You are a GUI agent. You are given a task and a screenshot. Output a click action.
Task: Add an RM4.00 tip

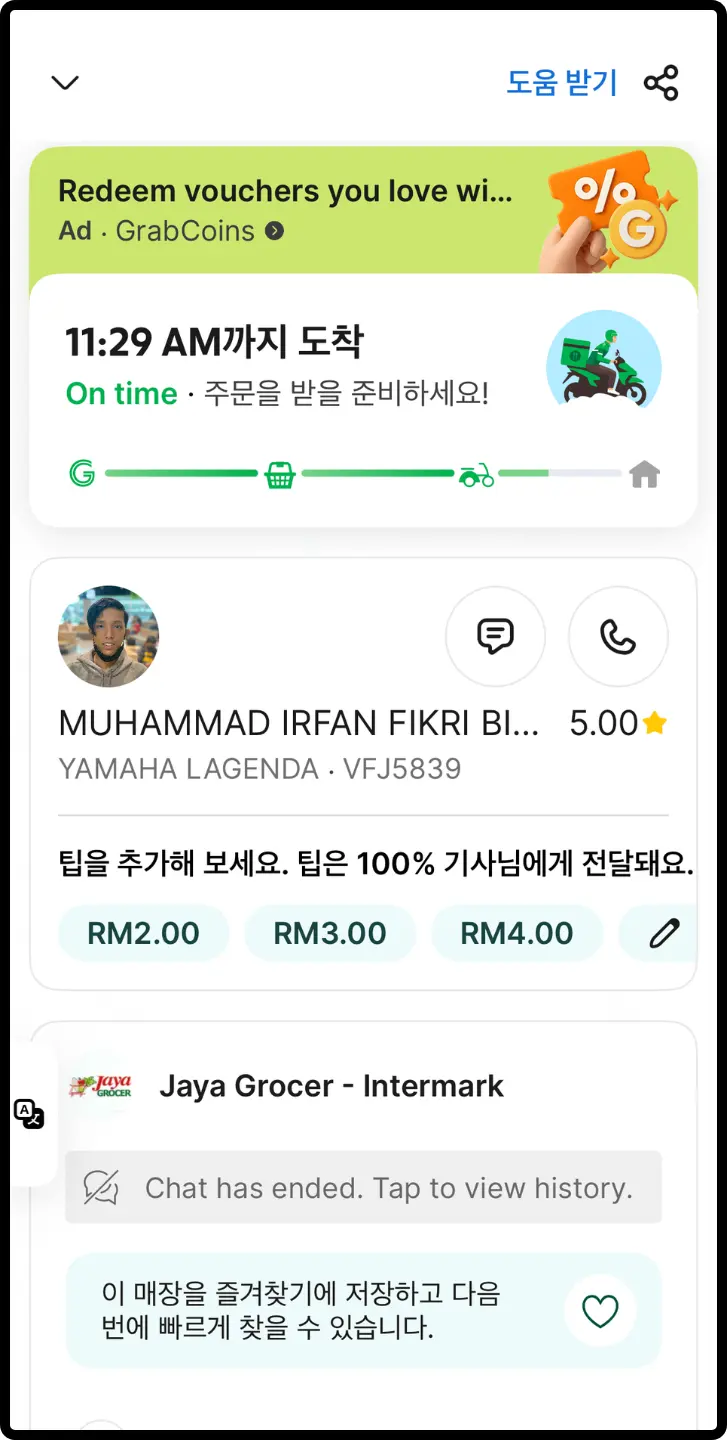point(517,933)
